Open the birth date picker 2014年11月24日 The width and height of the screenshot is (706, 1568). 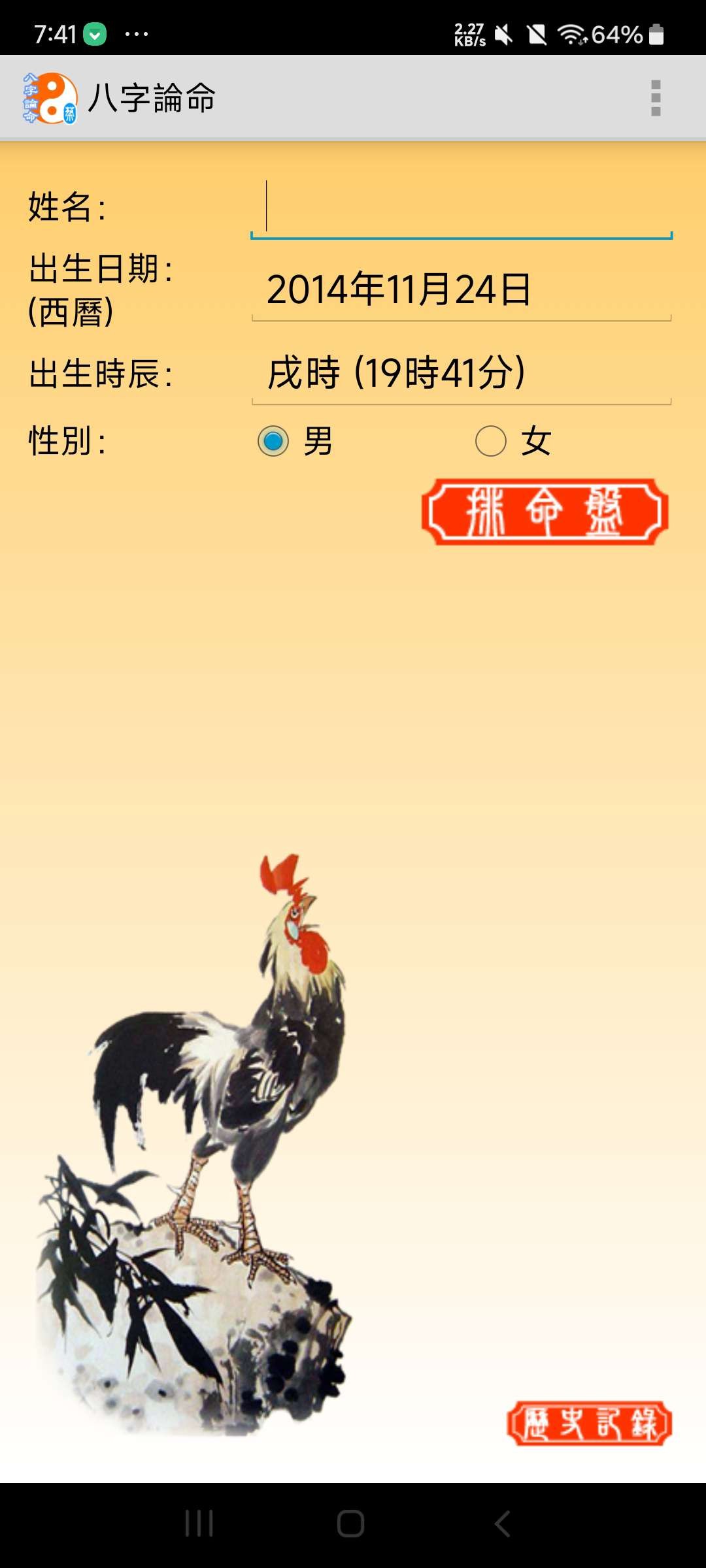(x=462, y=290)
